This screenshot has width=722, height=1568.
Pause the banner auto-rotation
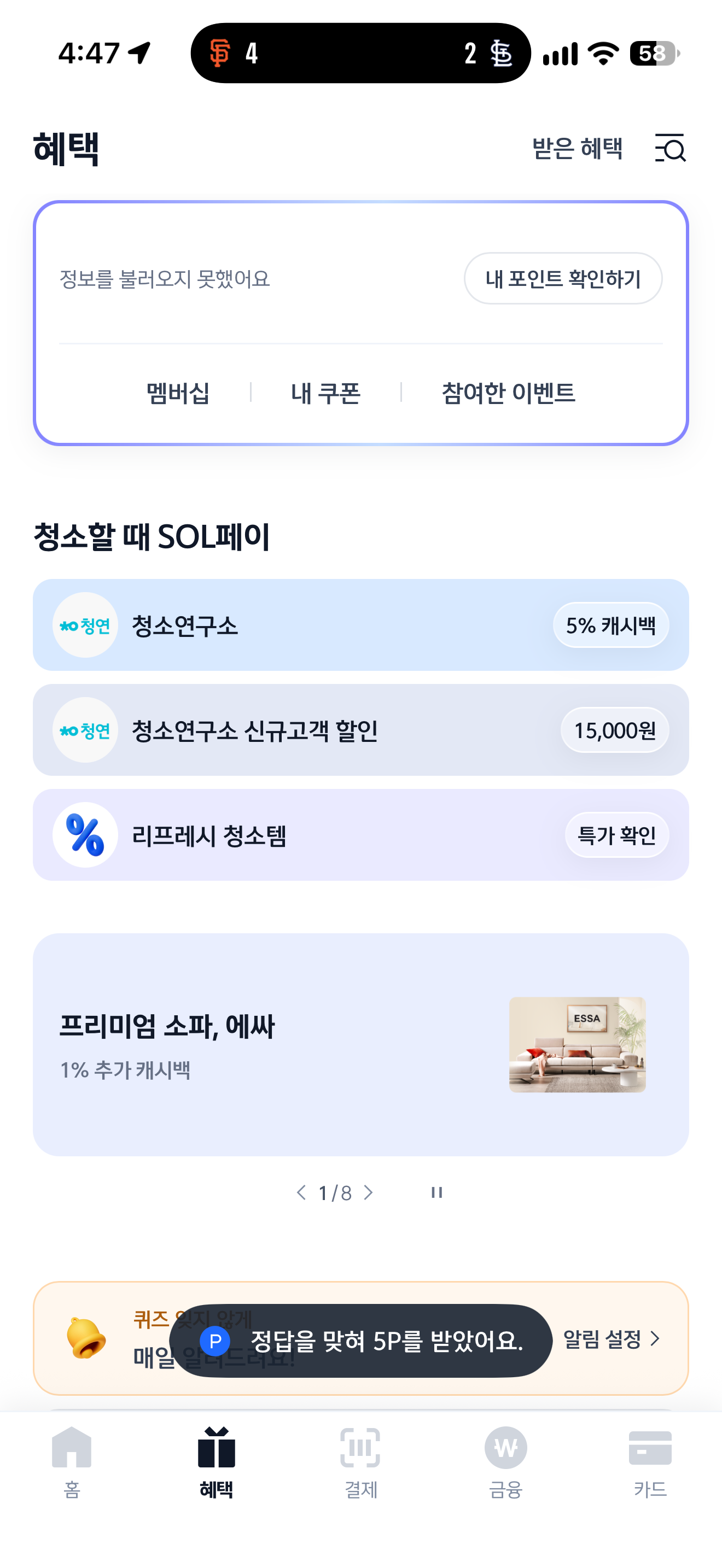[436, 1192]
